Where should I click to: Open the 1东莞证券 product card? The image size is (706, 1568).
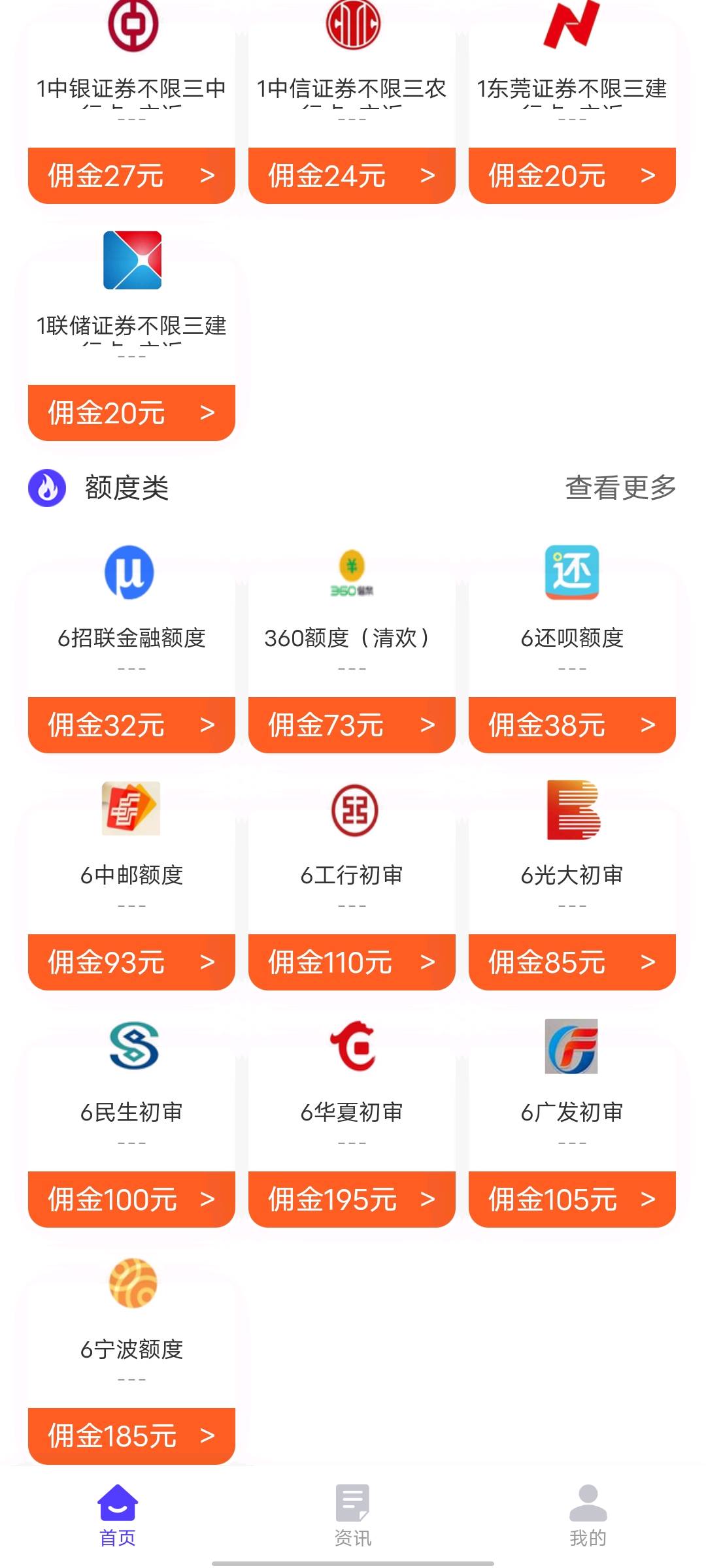pyautogui.click(x=572, y=105)
